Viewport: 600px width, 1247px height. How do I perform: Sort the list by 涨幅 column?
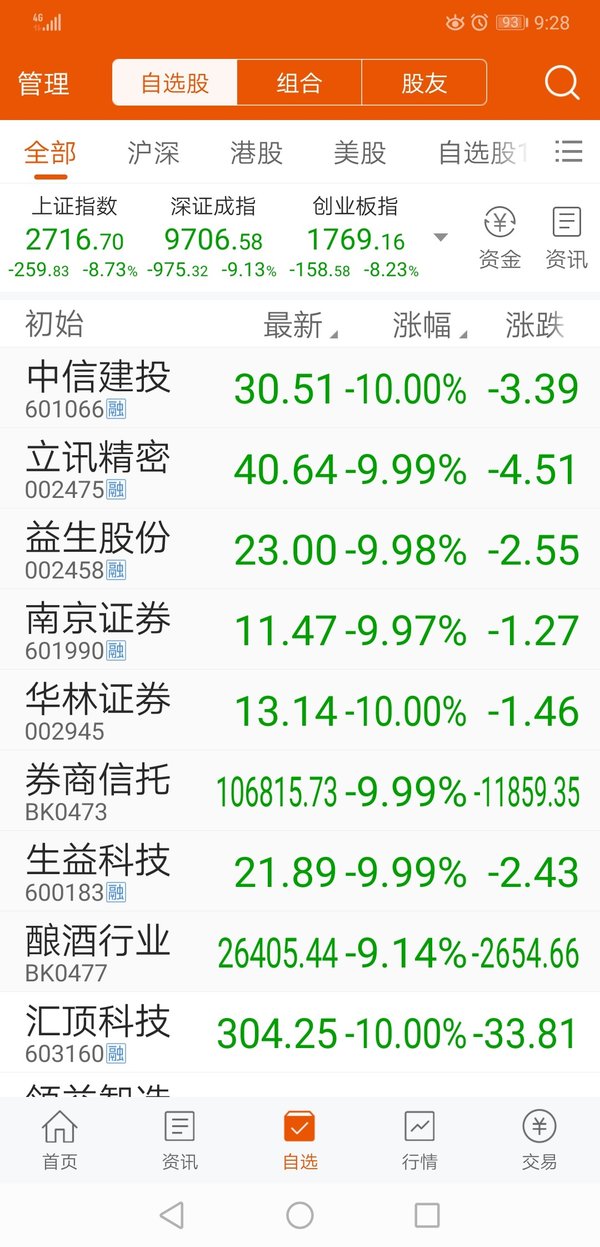(x=429, y=324)
